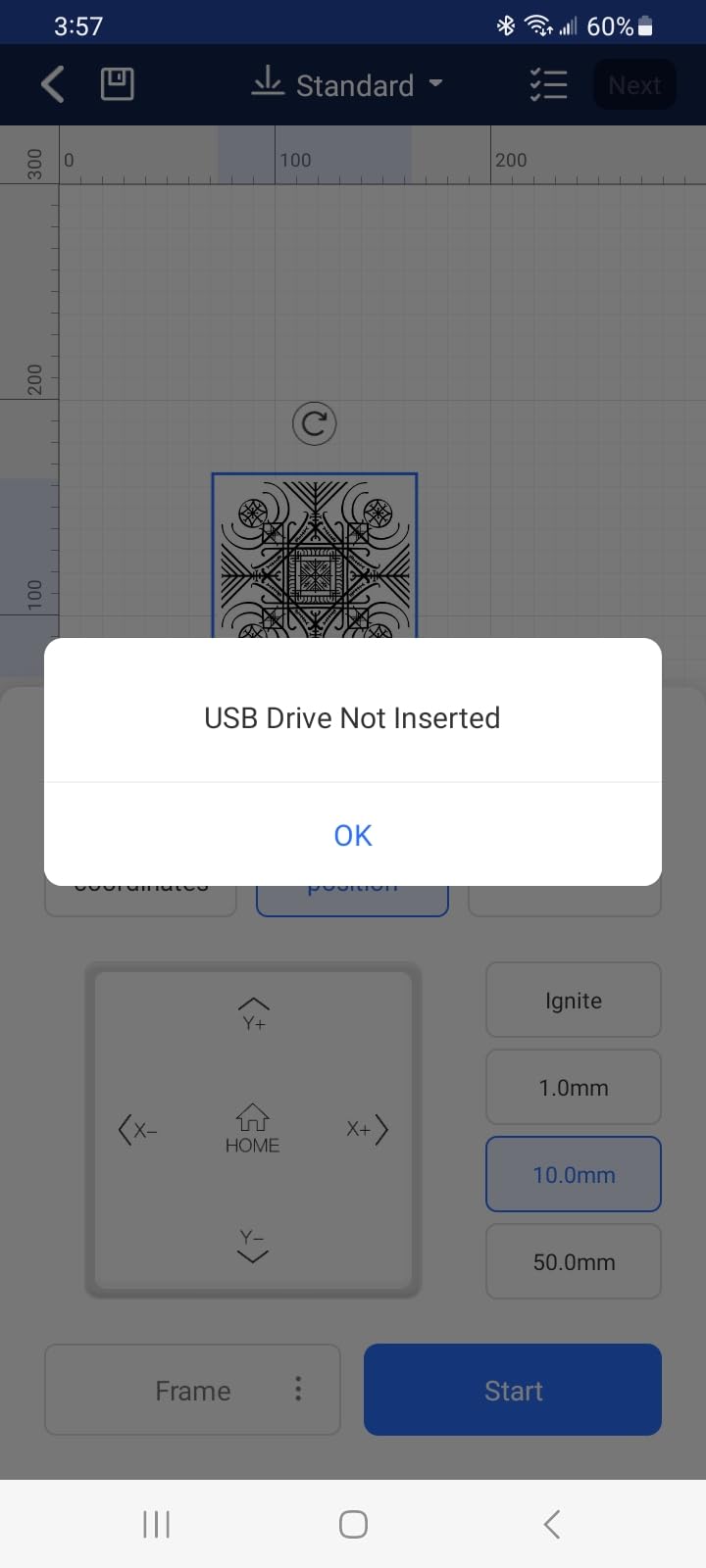
Task: Send laser head HOME
Action: point(253,1129)
